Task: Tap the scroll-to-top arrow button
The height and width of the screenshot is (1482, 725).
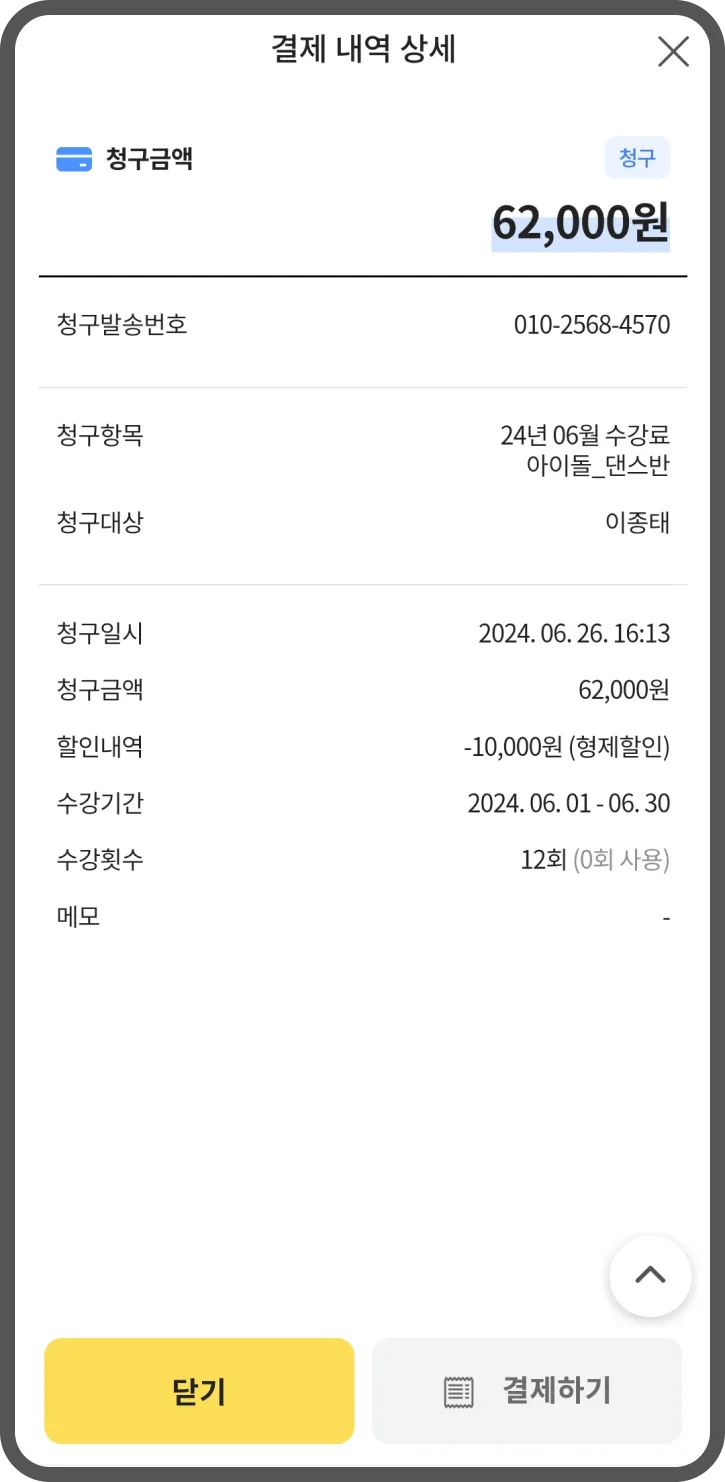Action: coord(650,1276)
